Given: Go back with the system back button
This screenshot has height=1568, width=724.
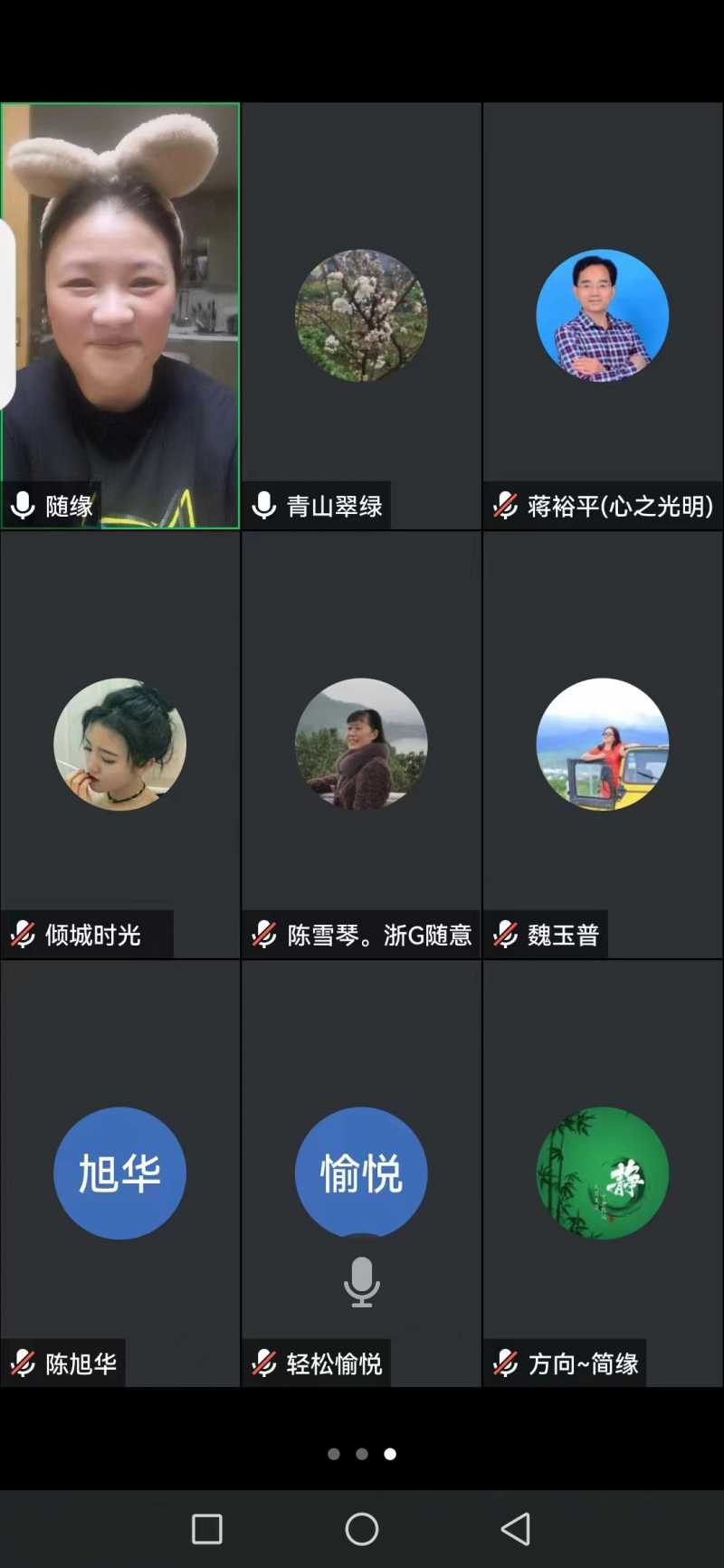Looking at the screenshot, I should coord(516,1529).
